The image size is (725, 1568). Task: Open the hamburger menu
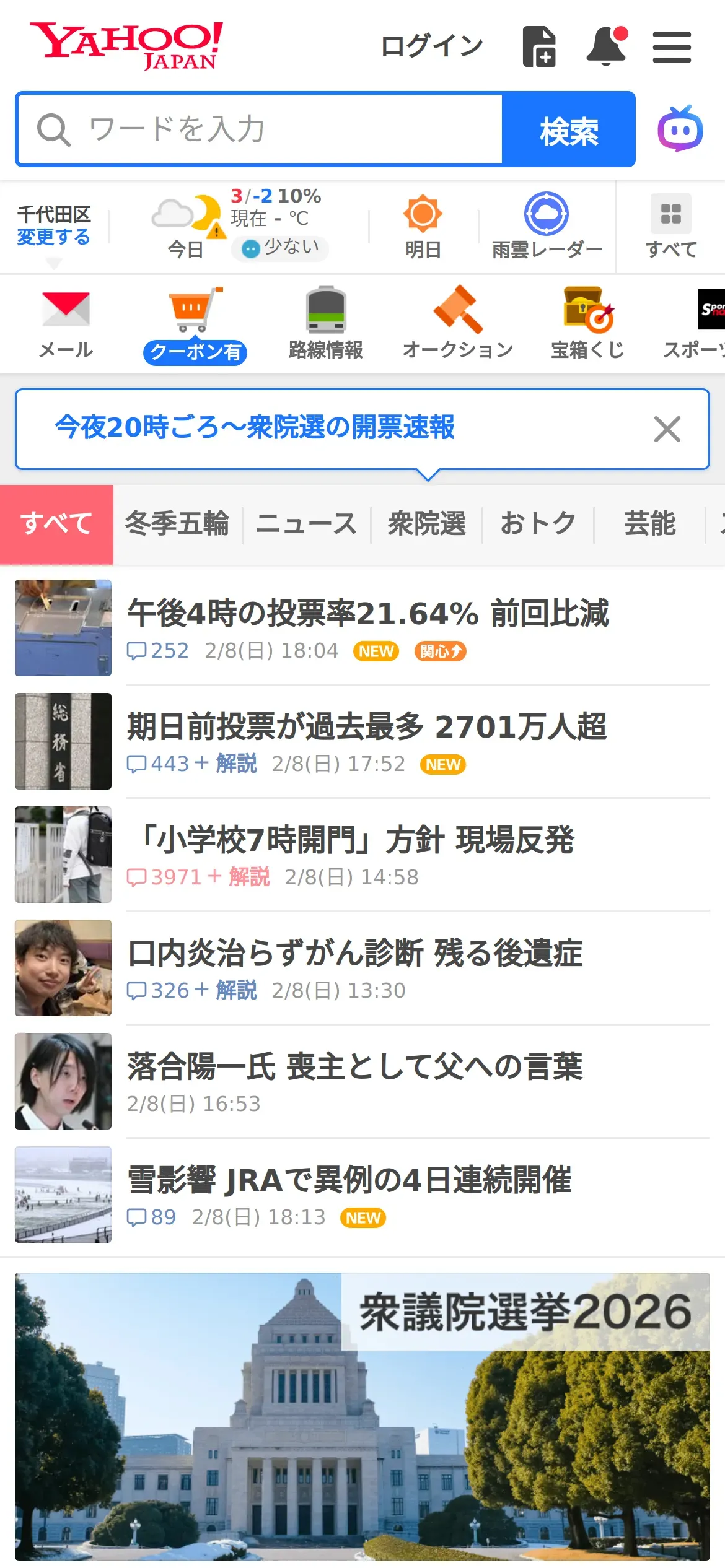coord(672,47)
